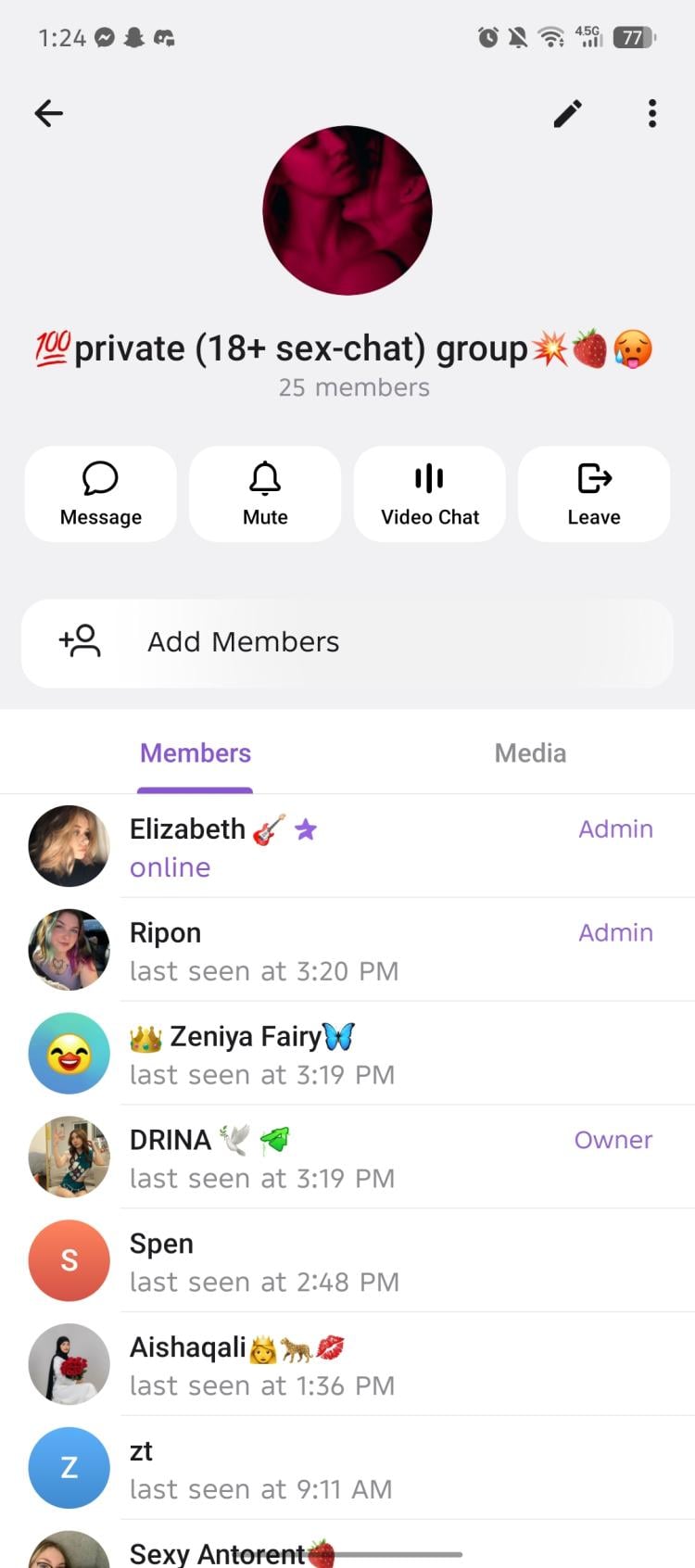Mute this group's notifications
695x1568 pixels.
coord(265,494)
